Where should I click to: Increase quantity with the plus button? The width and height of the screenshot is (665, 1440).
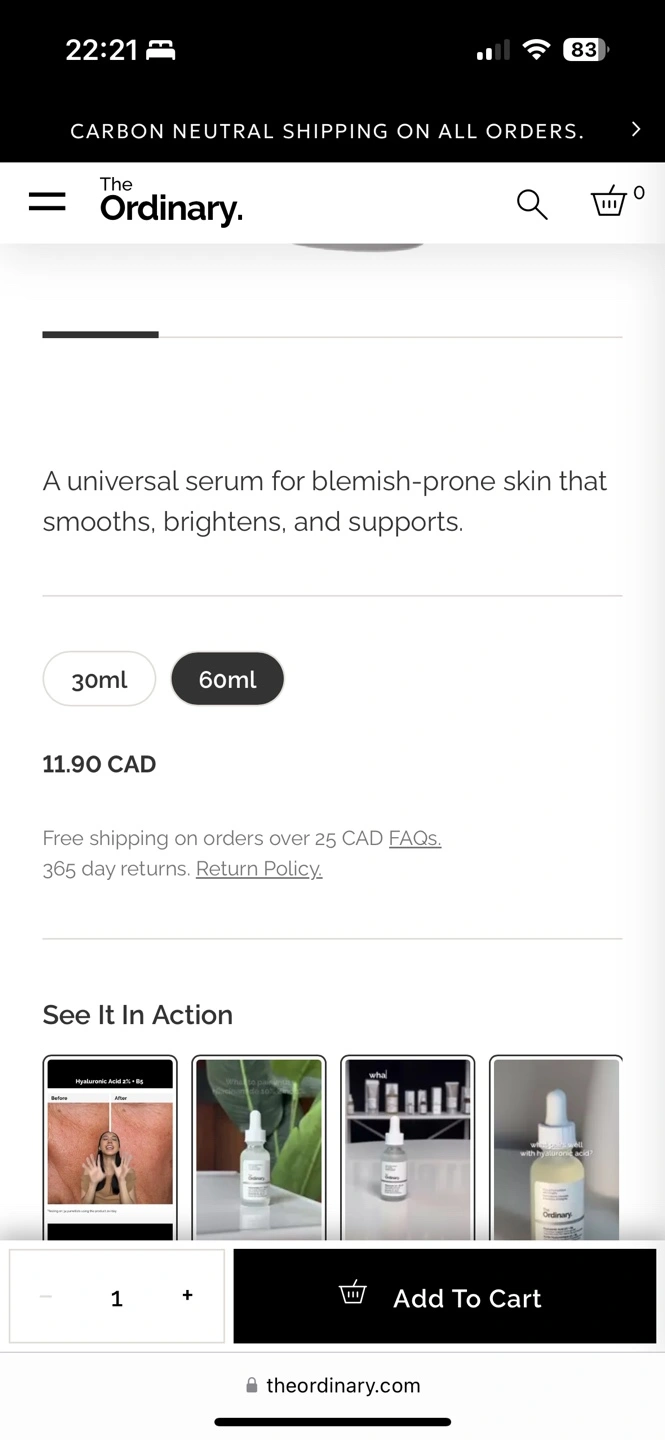[x=187, y=1296]
